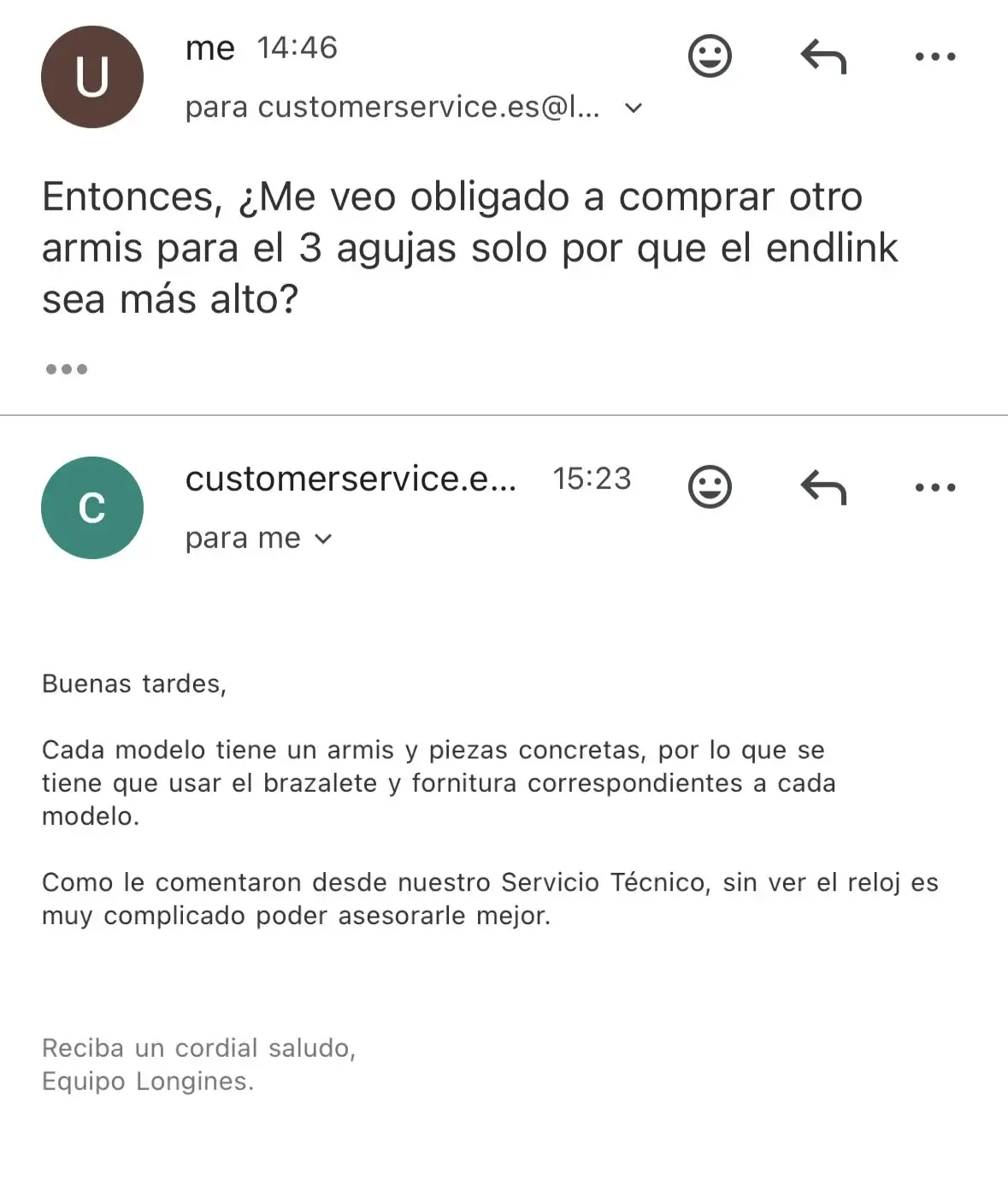This screenshot has height=1179, width=1008.
Task: Reply to the customerservice 15:23 email
Action: tap(822, 487)
